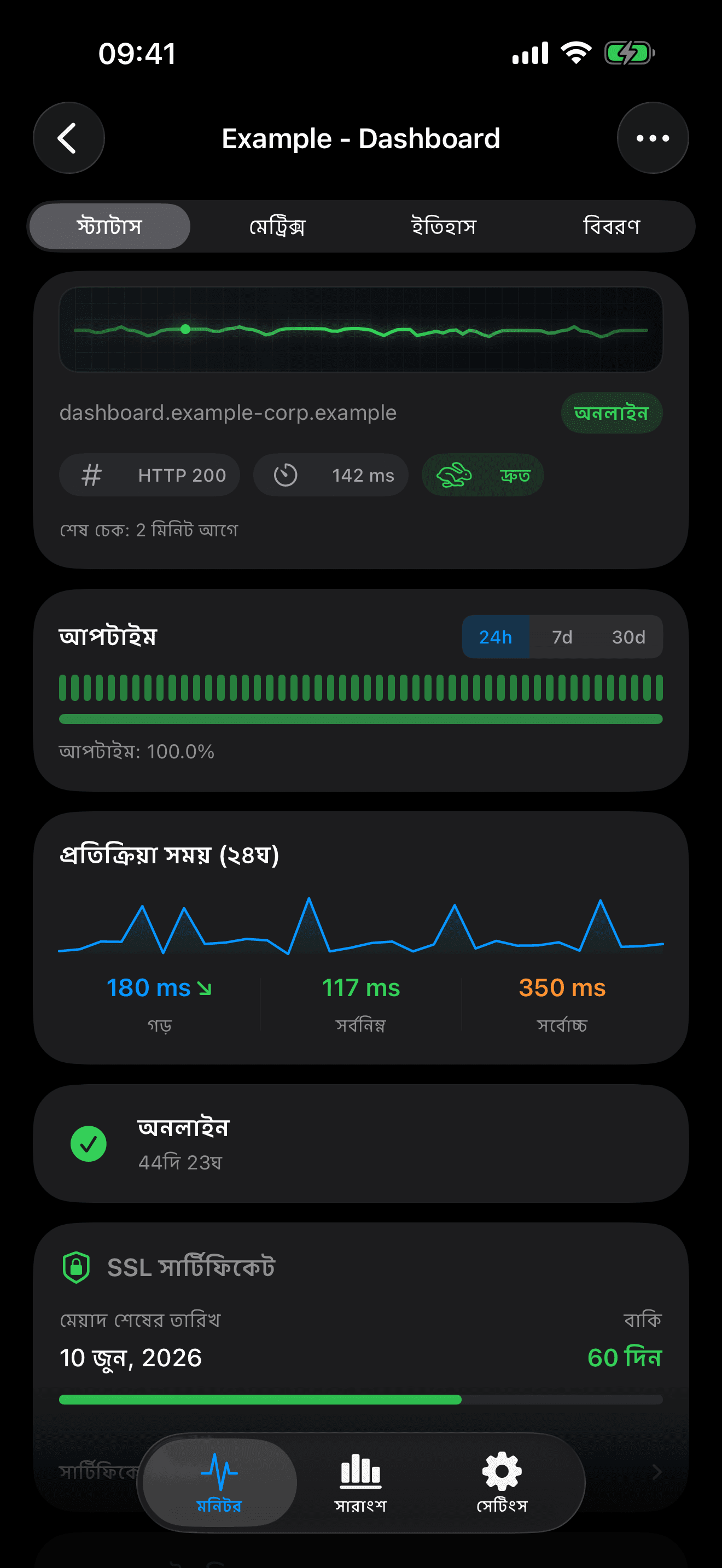This screenshot has width=722, height=1568.
Task: Tap the অনলাইন status checkmark entry
Action: coord(89,1143)
